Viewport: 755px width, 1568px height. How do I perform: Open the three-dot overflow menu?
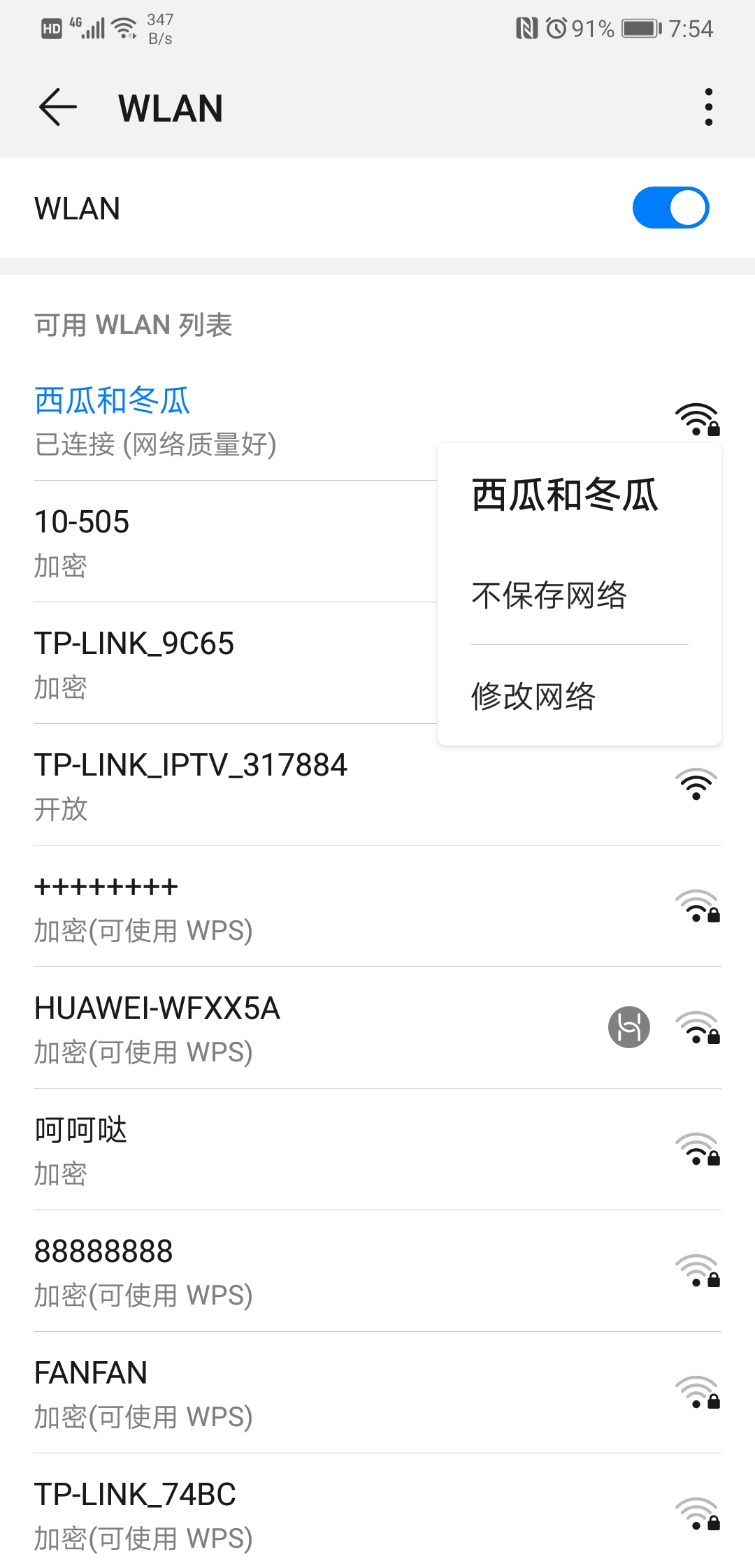tap(707, 107)
